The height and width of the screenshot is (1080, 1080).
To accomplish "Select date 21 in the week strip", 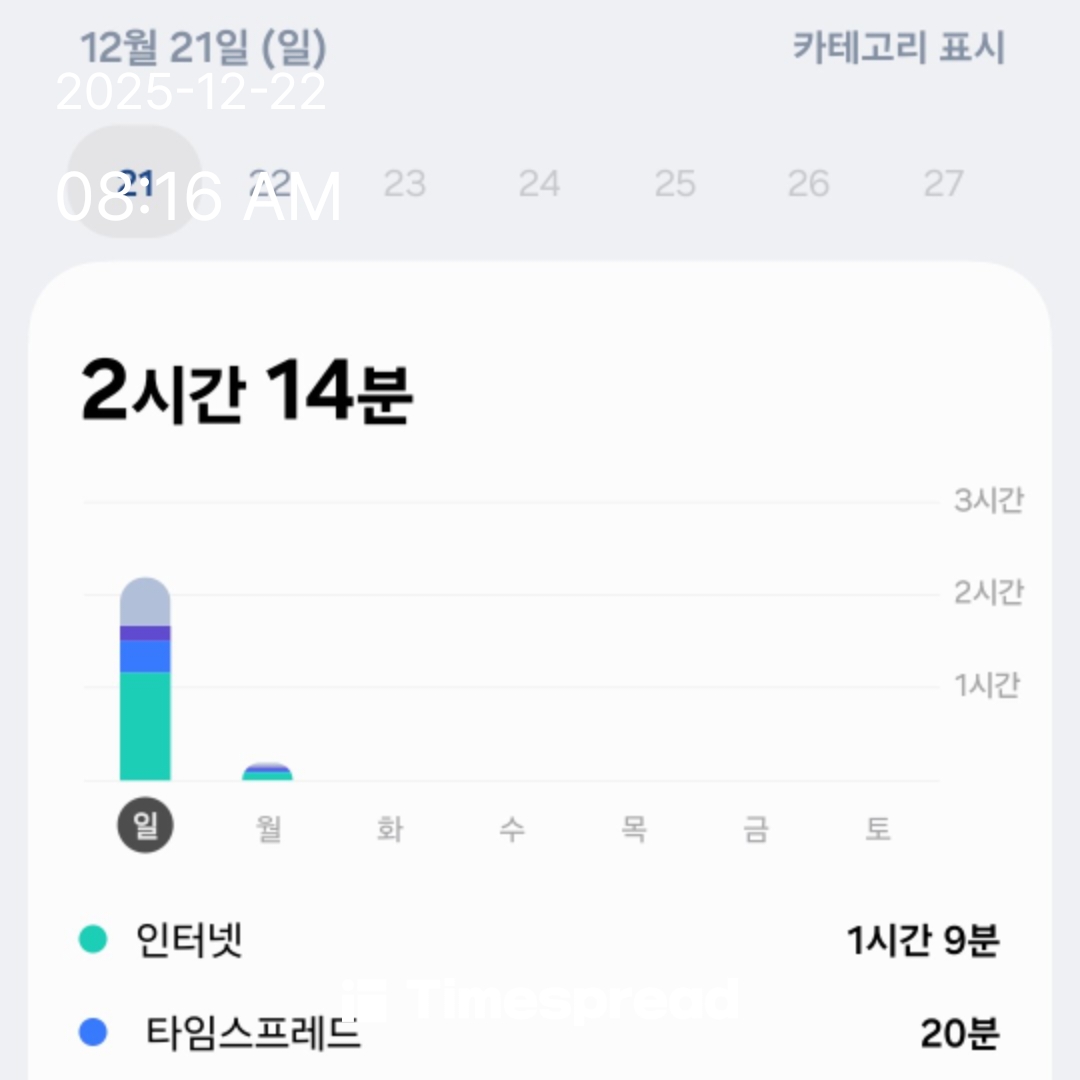I will click(x=135, y=183).
